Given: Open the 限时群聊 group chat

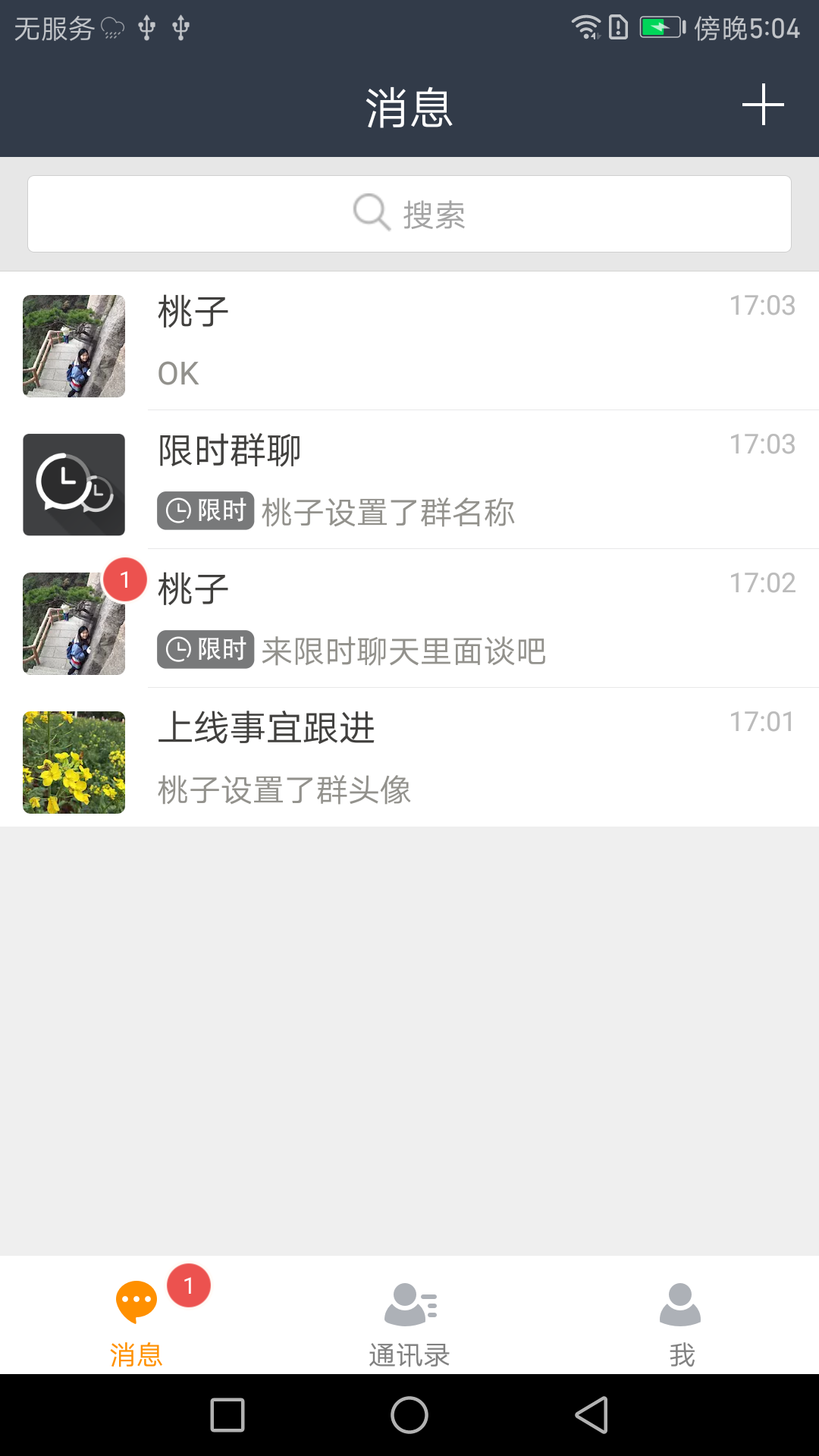Looking at the screenshot, I should 409,480.
